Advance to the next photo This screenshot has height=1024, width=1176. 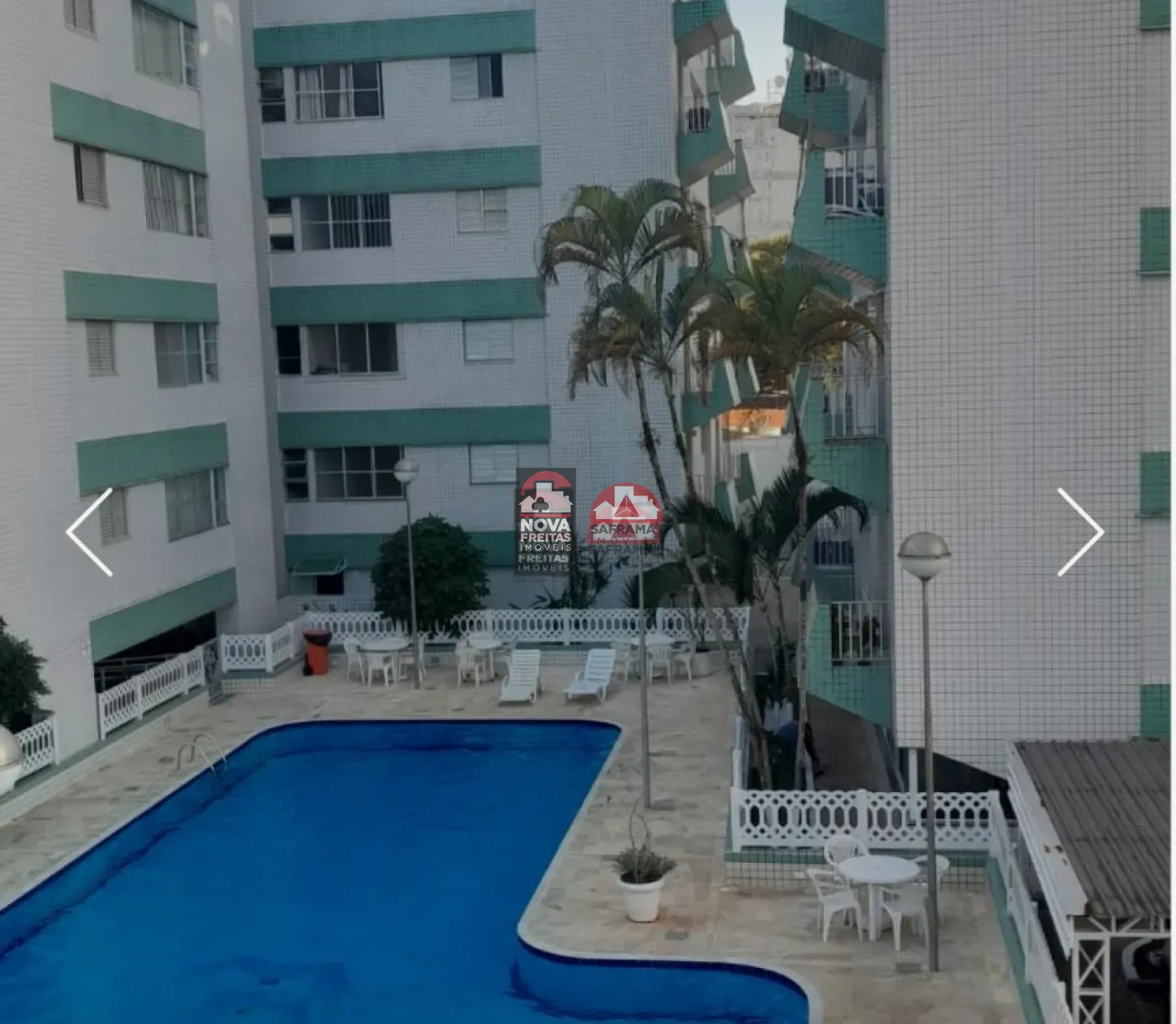pos(1079,532)
